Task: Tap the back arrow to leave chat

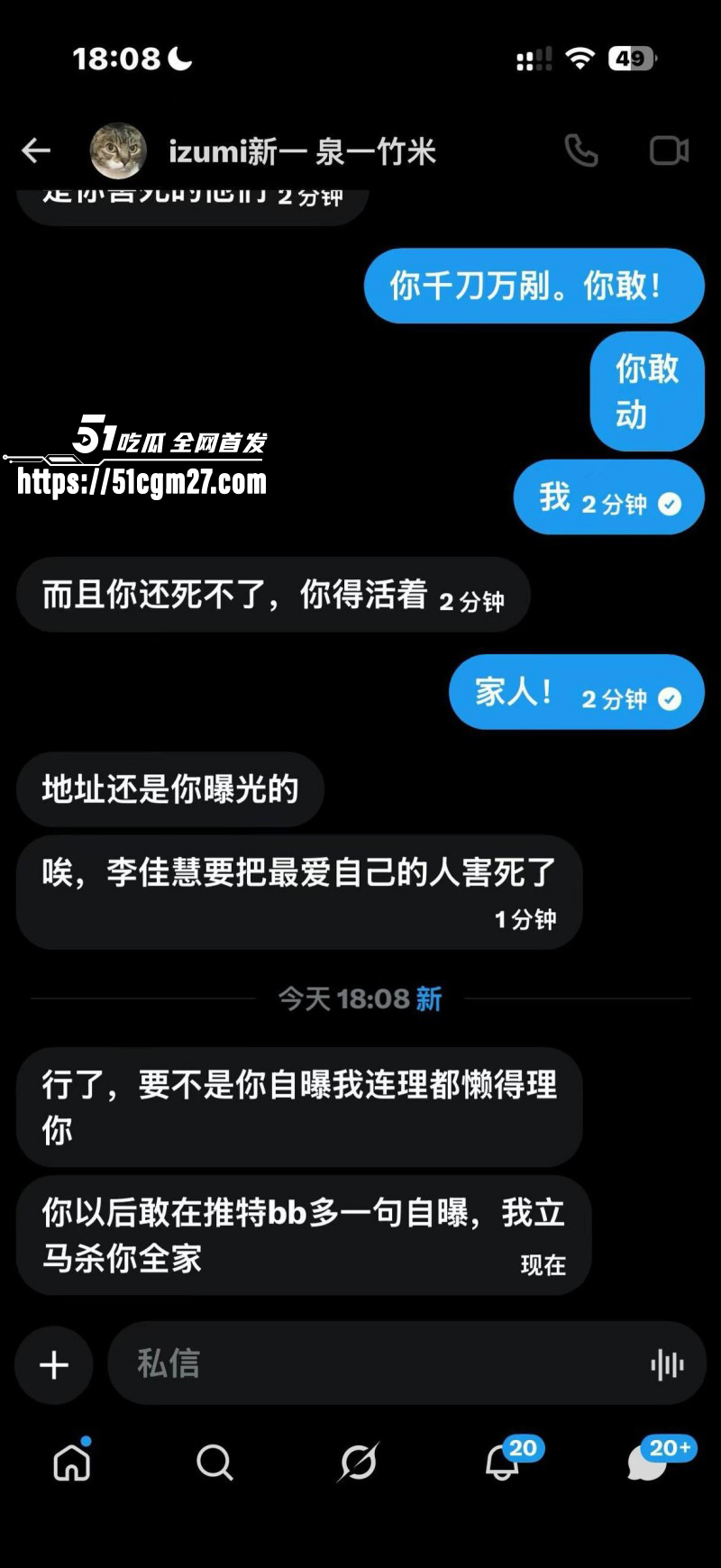Action: click(36, 151)
